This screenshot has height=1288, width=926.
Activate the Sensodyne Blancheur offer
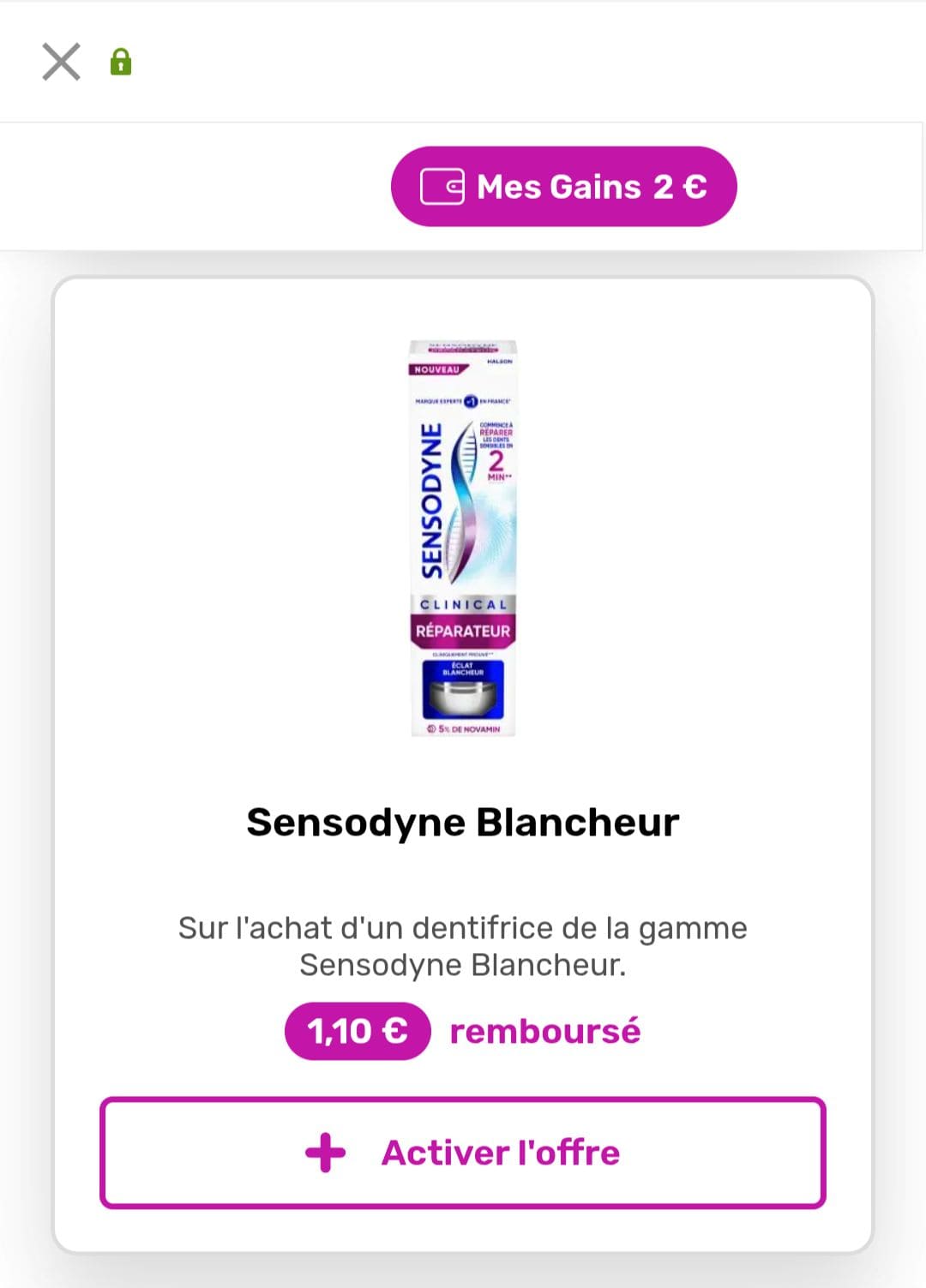click(463, 1153)
